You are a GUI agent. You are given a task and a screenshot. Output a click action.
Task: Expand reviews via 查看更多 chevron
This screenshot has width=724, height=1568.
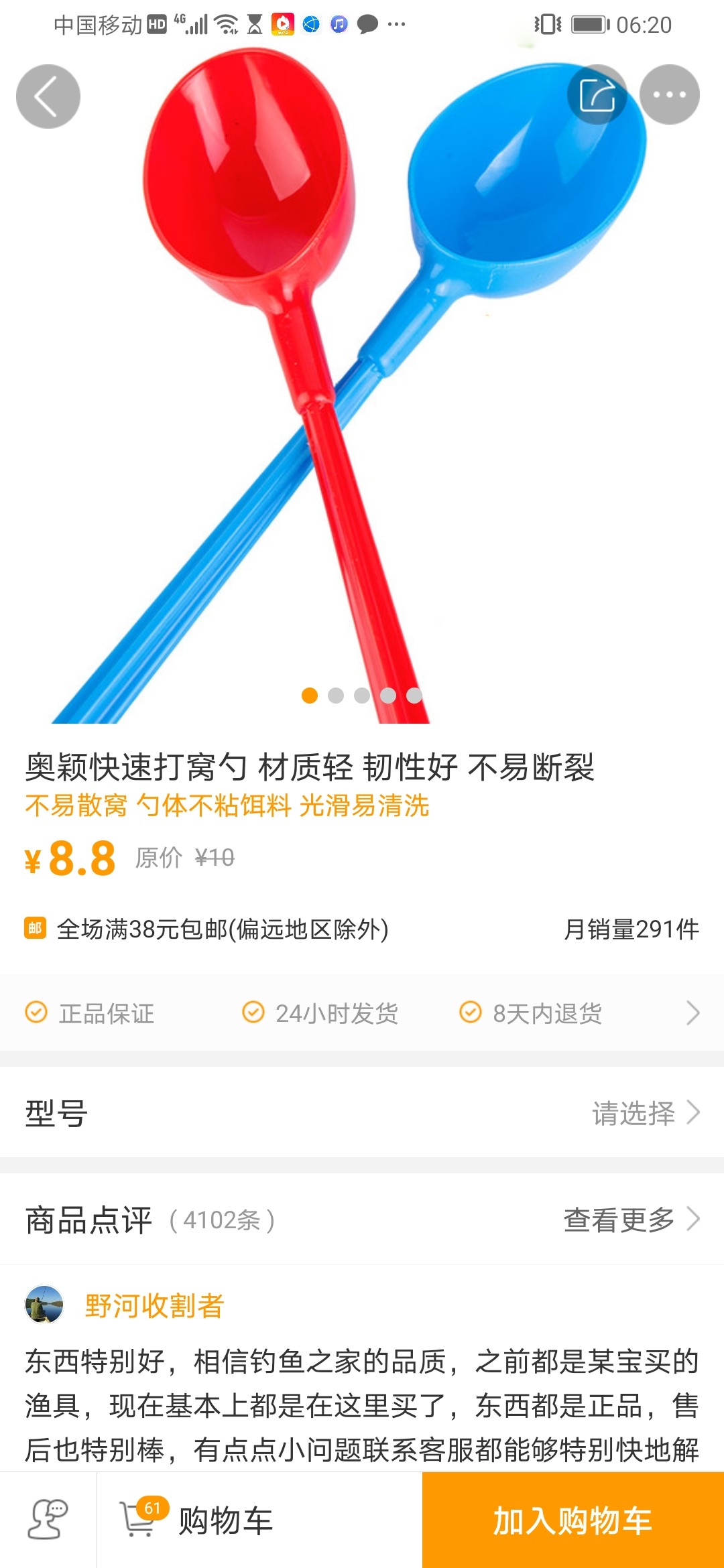(695, 1221)
